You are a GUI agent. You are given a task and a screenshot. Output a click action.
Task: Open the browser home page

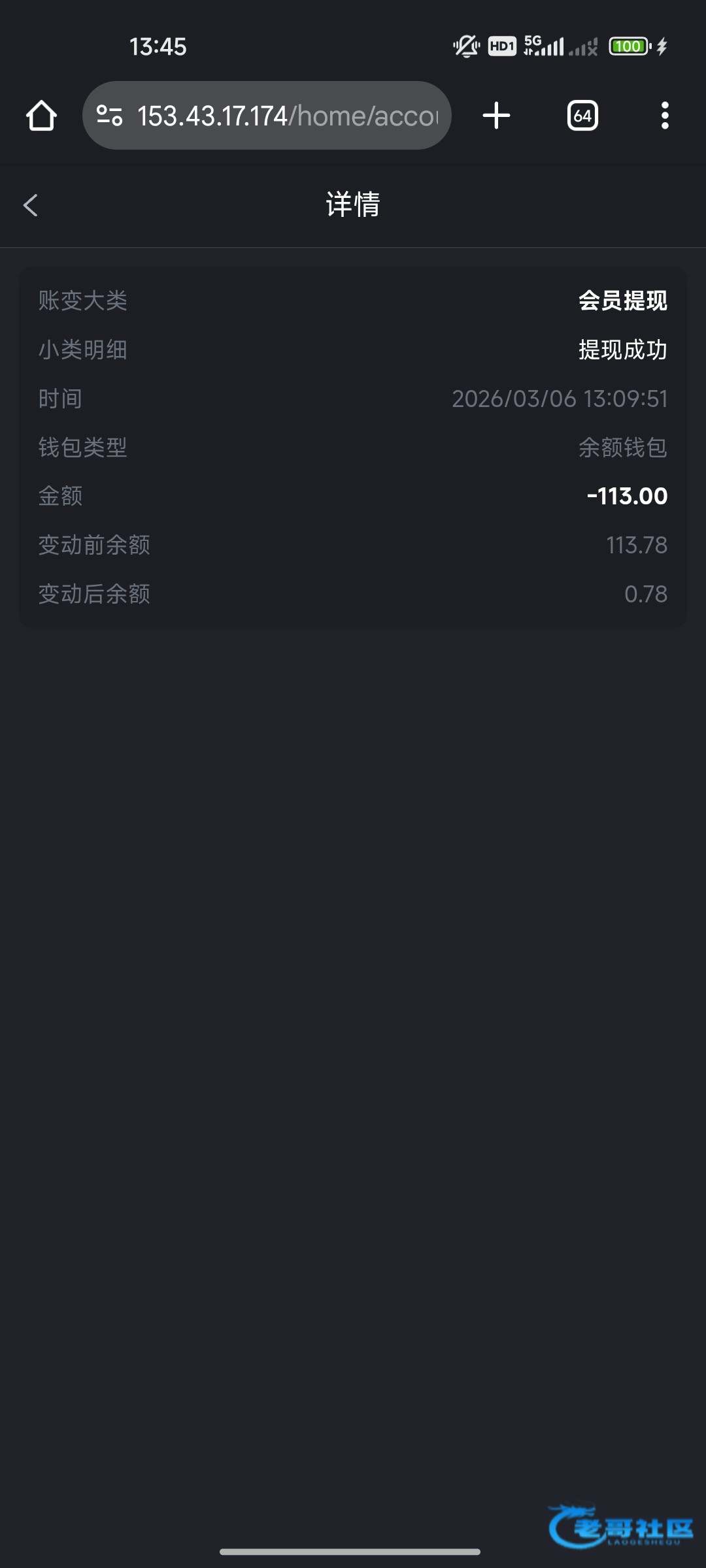[41, 116]
